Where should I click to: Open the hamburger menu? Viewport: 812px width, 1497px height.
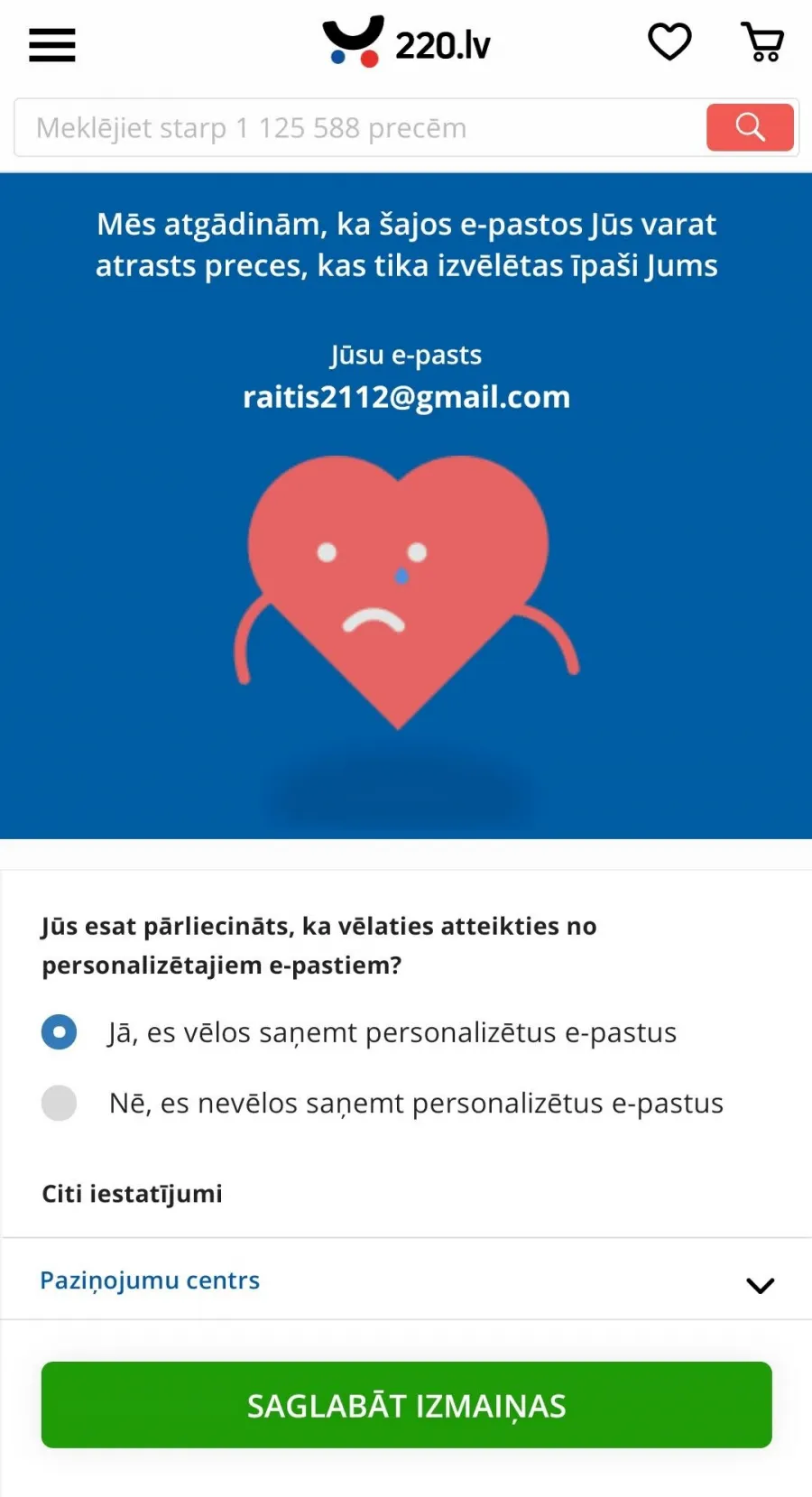point(52,44)
